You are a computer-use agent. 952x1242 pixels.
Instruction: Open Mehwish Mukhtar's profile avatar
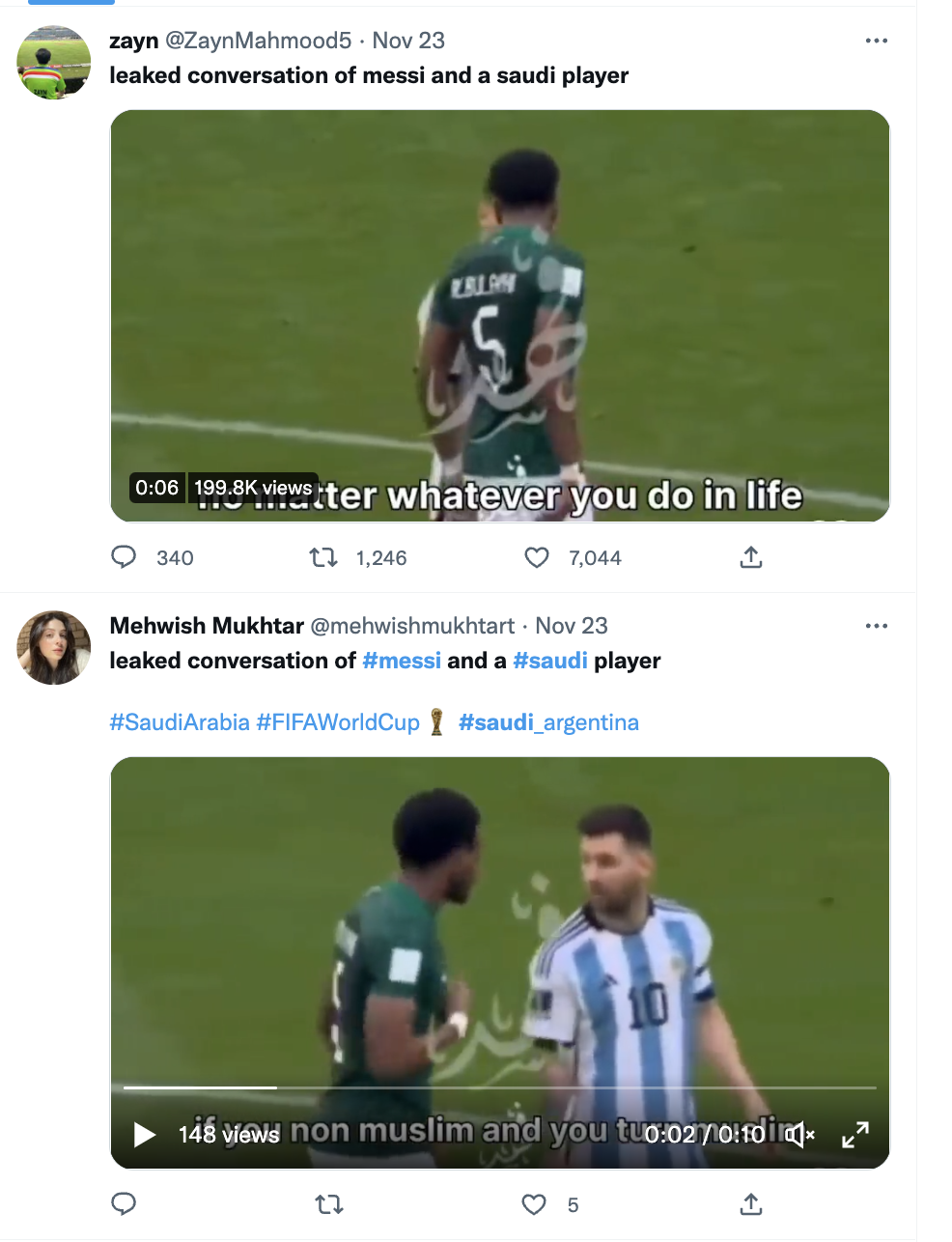point(53,647)
